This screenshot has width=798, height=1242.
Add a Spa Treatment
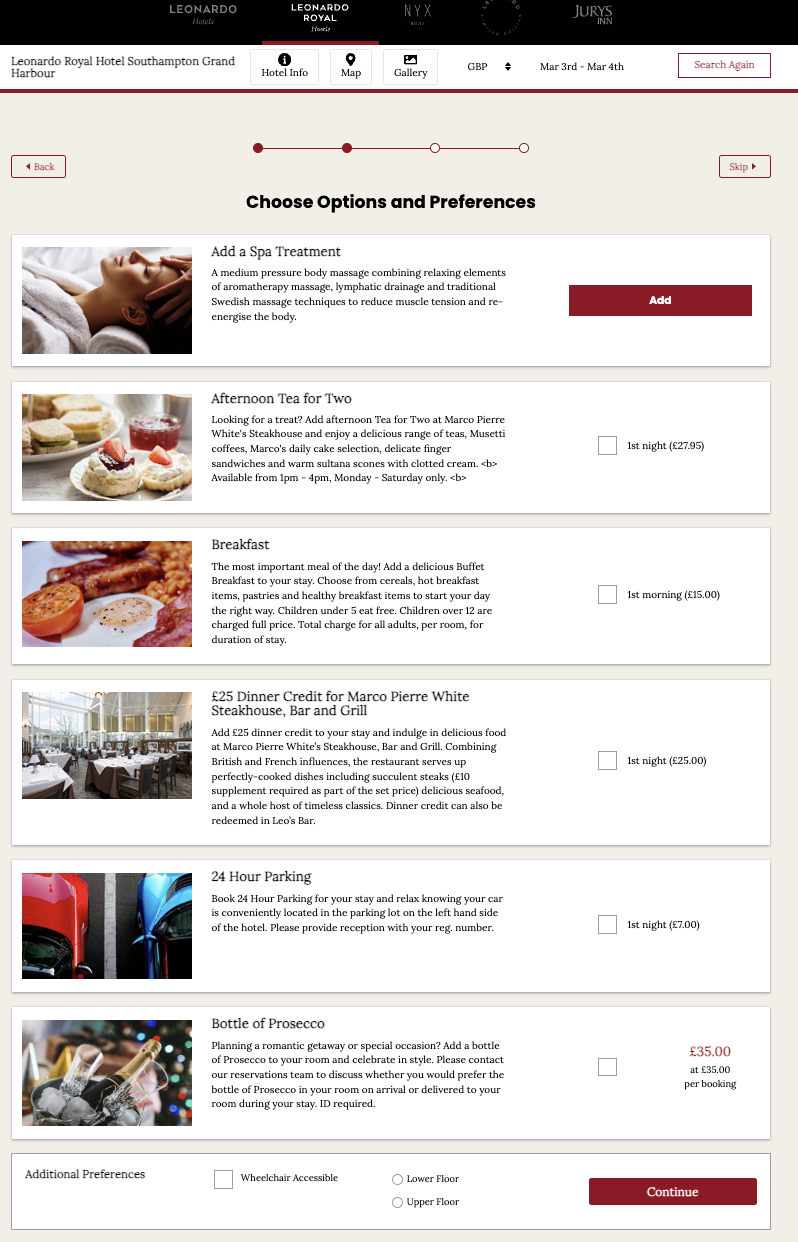coord(660,300)
